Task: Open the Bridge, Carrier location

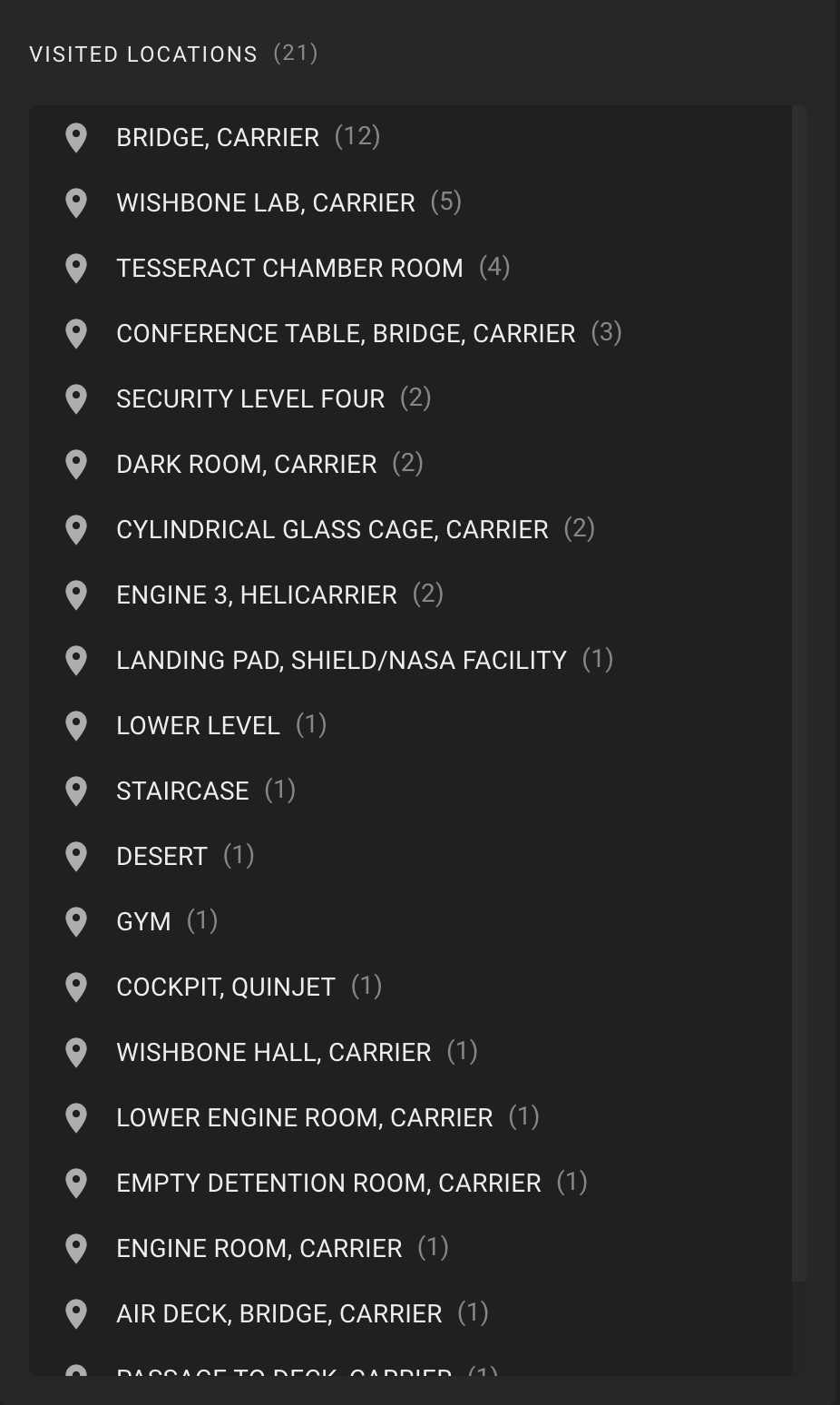Action: [410, 137]
